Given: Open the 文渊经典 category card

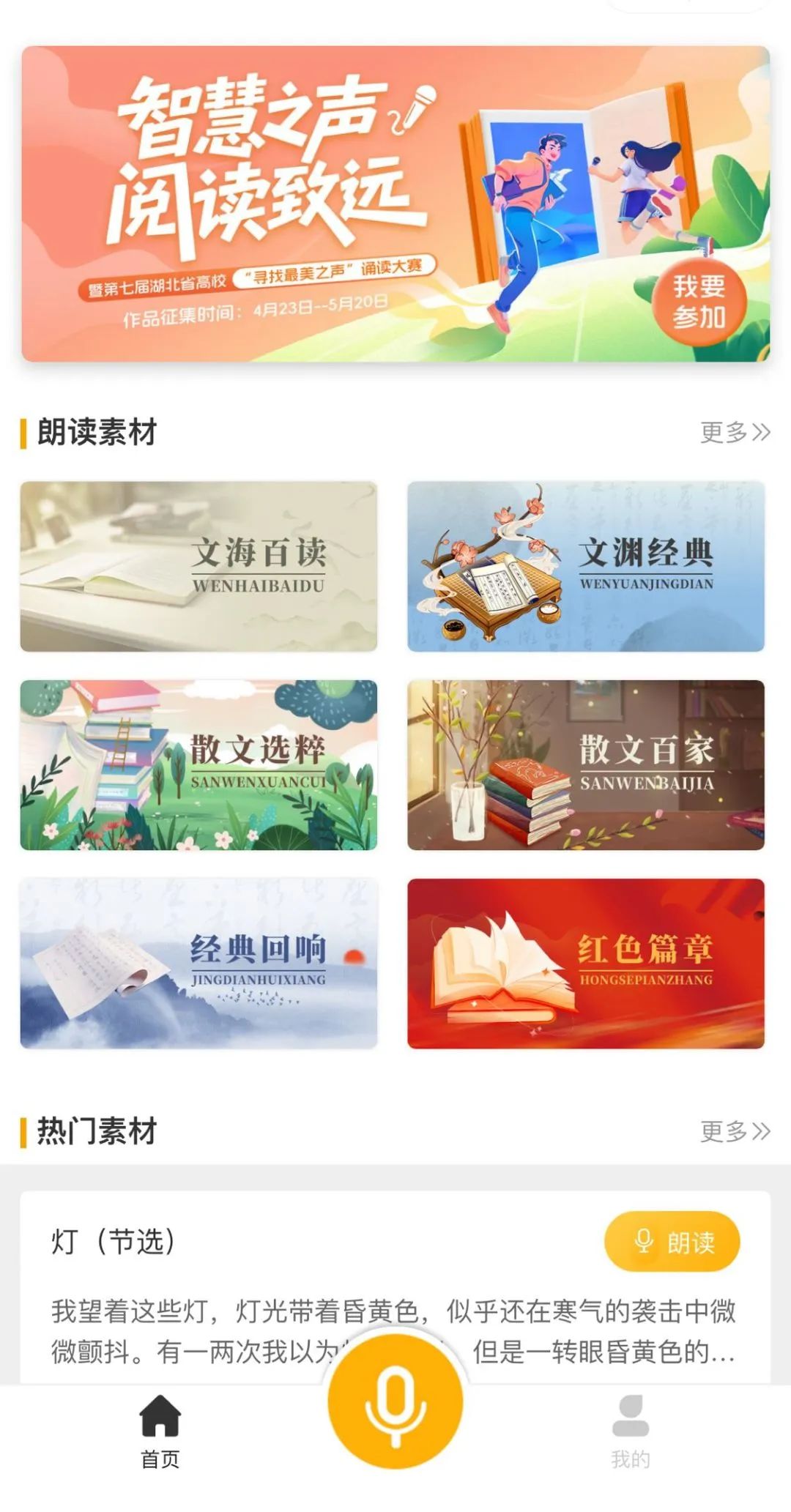Looking at the screenshot, I should coord(586,566).
